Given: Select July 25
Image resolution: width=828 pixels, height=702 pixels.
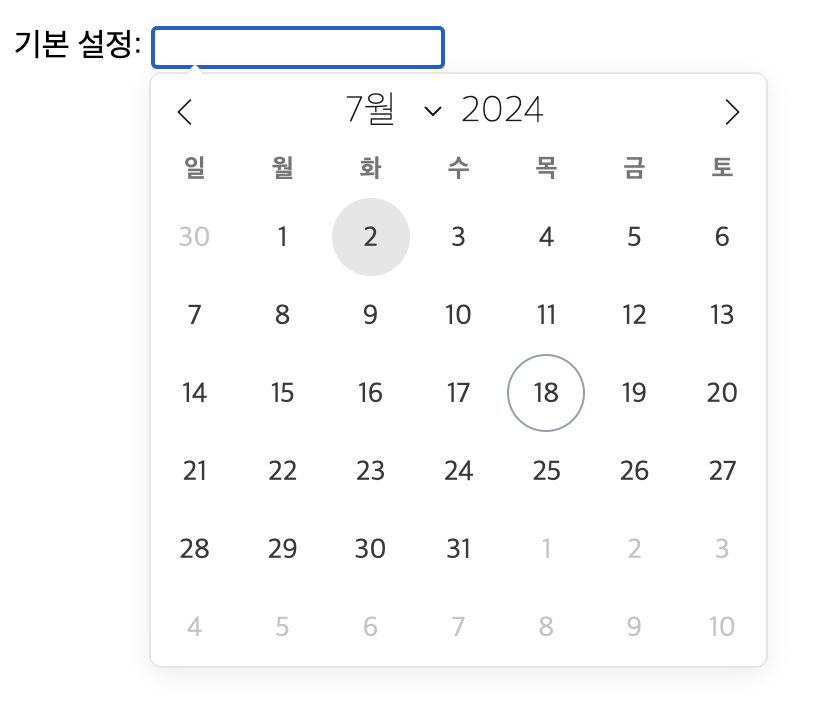Looking at the screenshot, I should (x=546, y=471).
